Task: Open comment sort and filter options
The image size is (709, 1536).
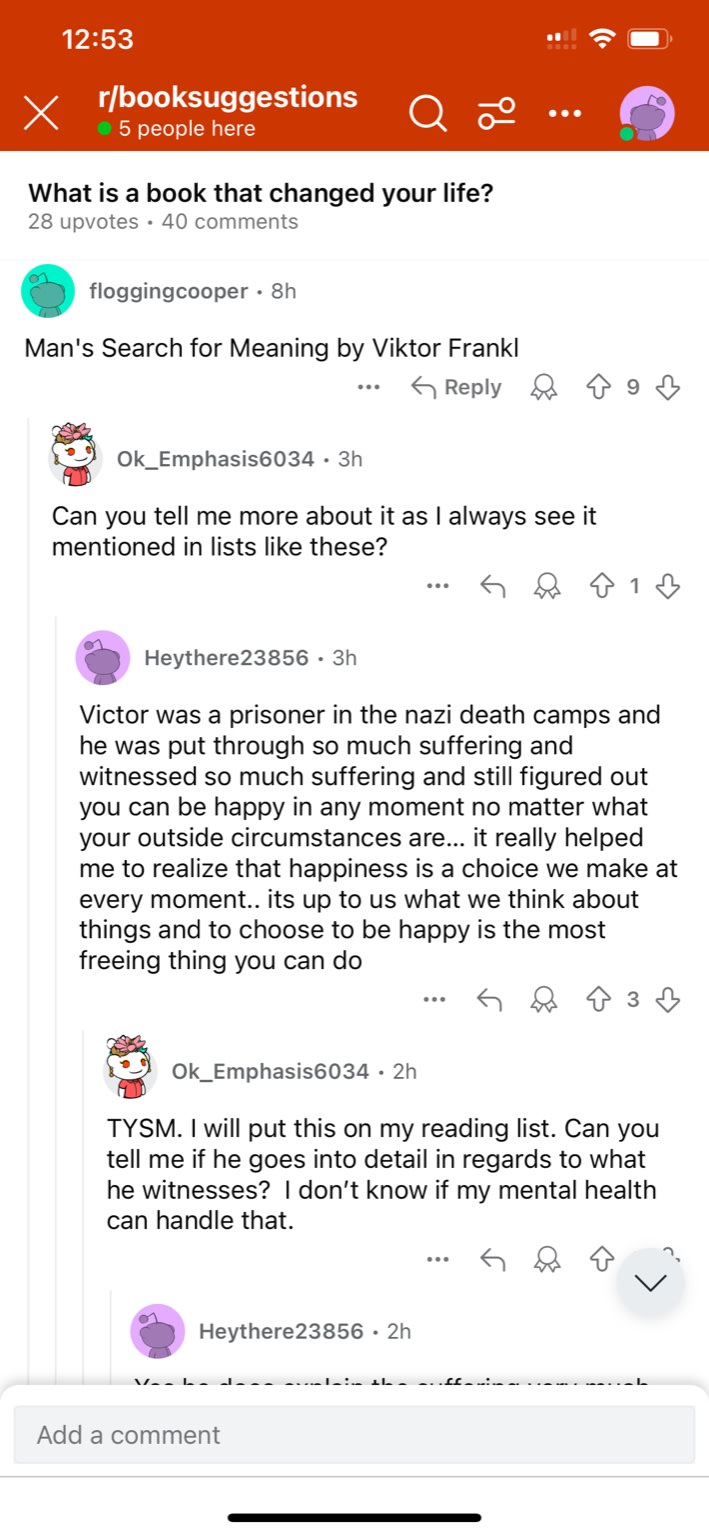Action: click(x=497, y=113)
